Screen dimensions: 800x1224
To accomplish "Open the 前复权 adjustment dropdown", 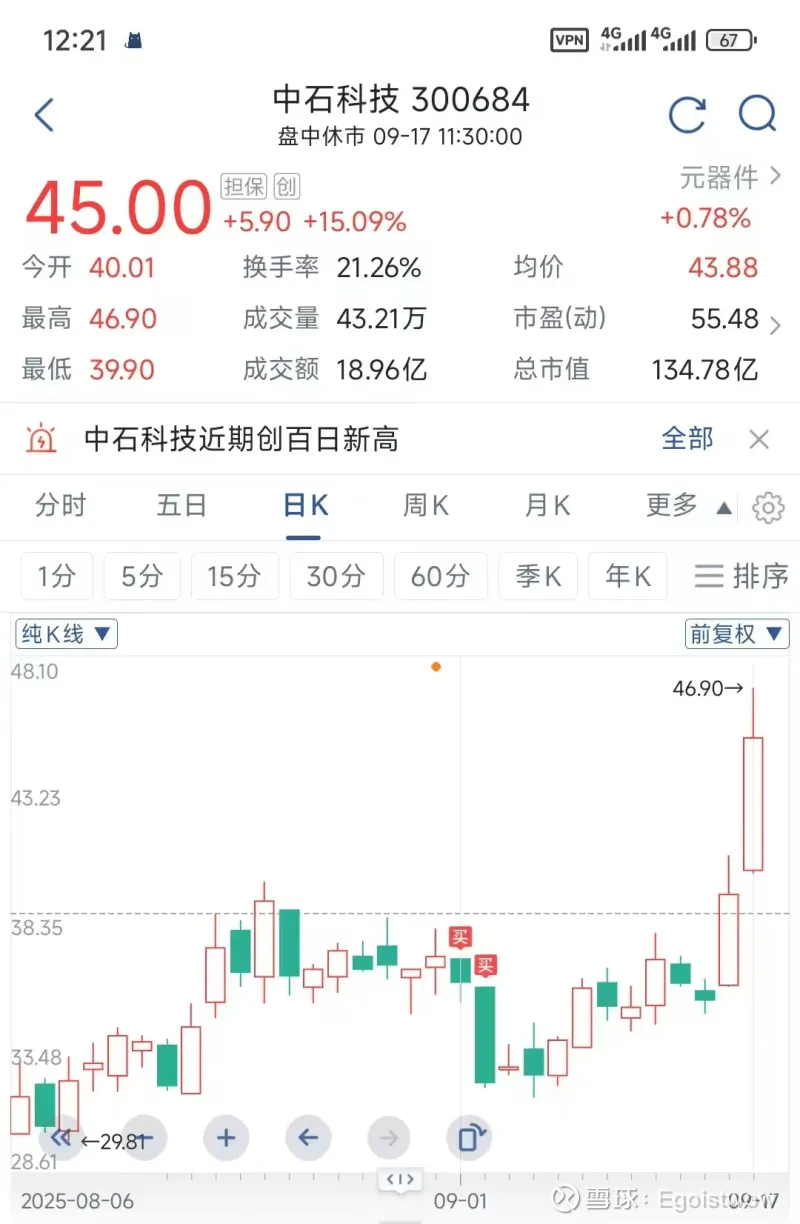I will tap(736, 633).
